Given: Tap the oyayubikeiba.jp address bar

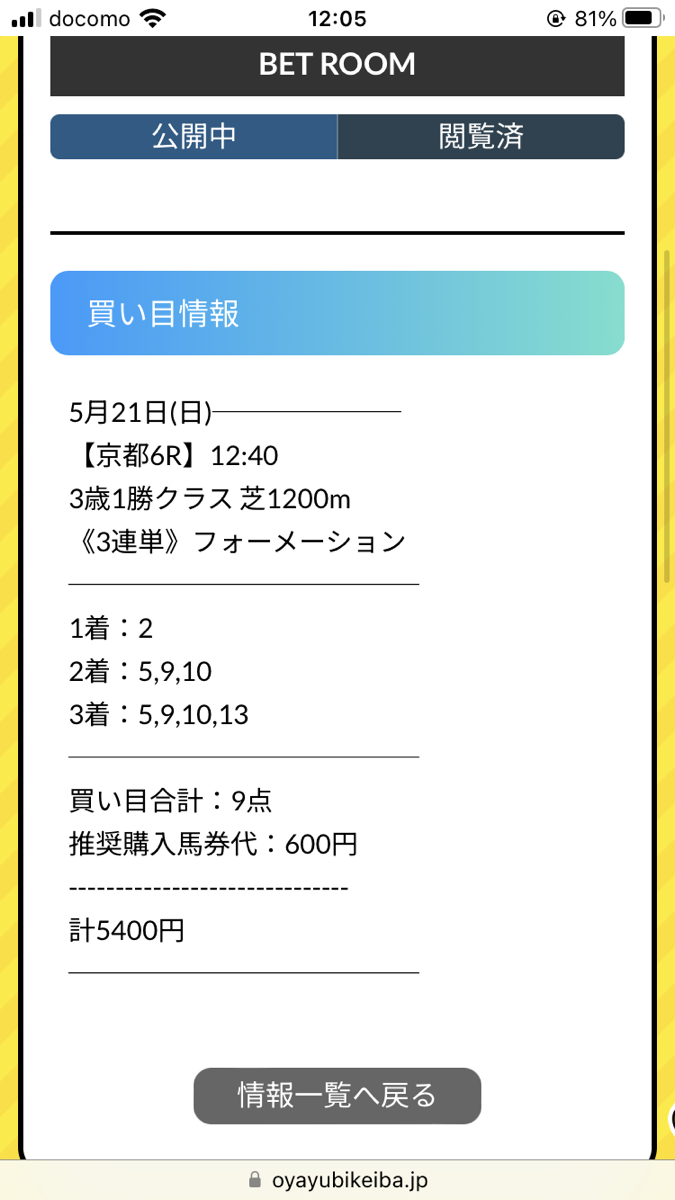Looking at the screenshot, I should 337,1179.
